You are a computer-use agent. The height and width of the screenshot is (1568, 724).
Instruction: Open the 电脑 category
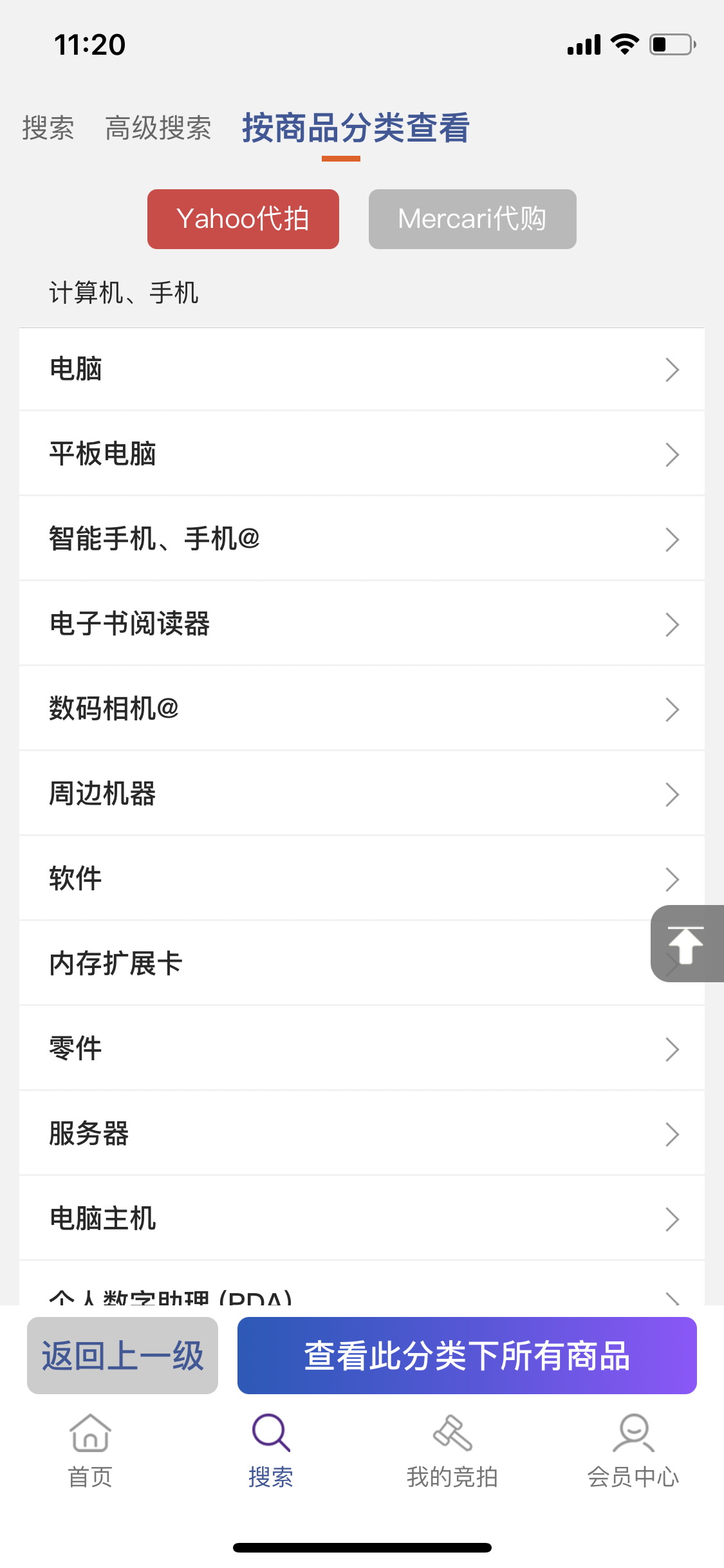(x=361, y=369)
